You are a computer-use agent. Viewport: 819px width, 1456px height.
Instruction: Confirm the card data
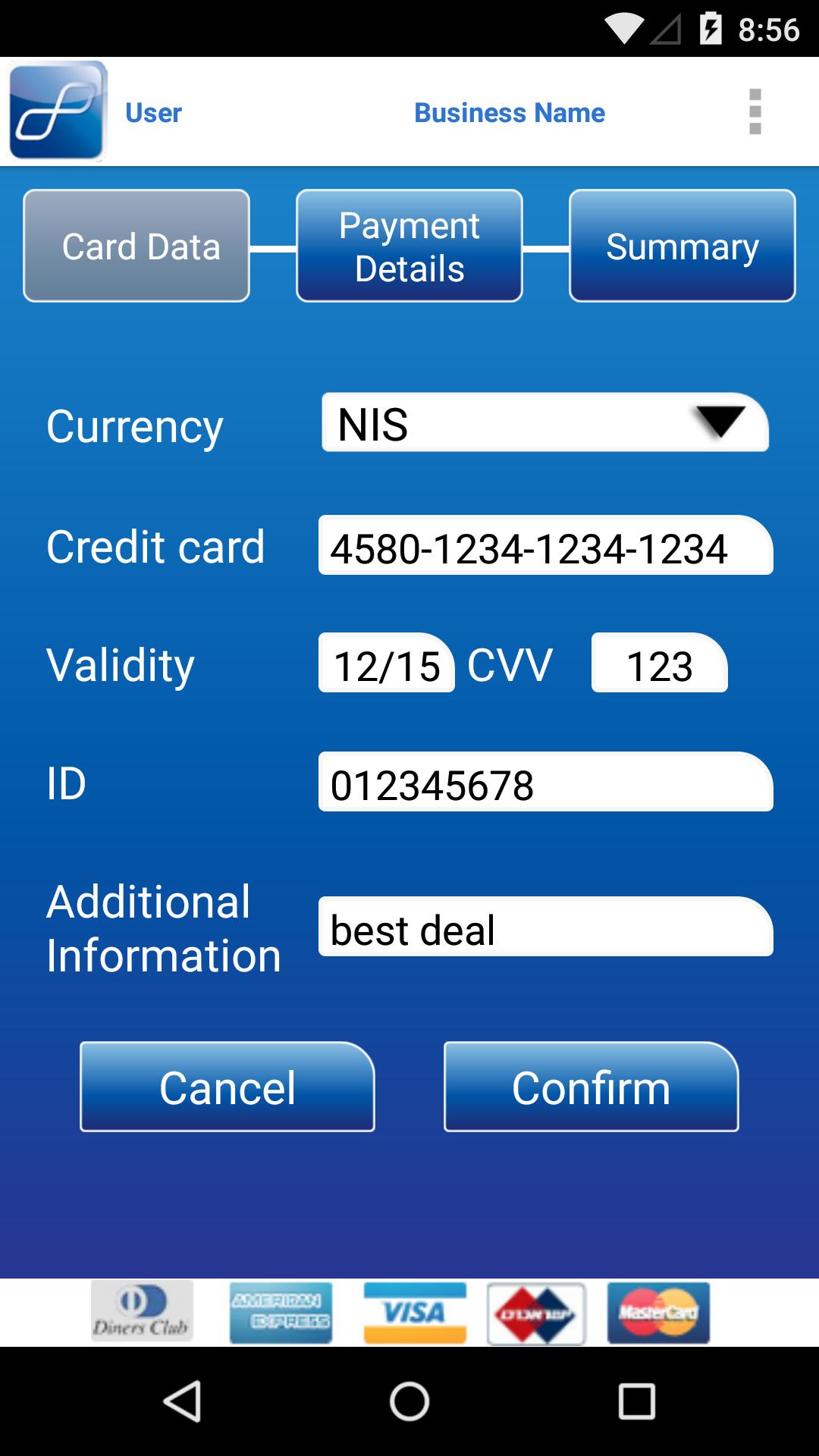coord(591,1087)
